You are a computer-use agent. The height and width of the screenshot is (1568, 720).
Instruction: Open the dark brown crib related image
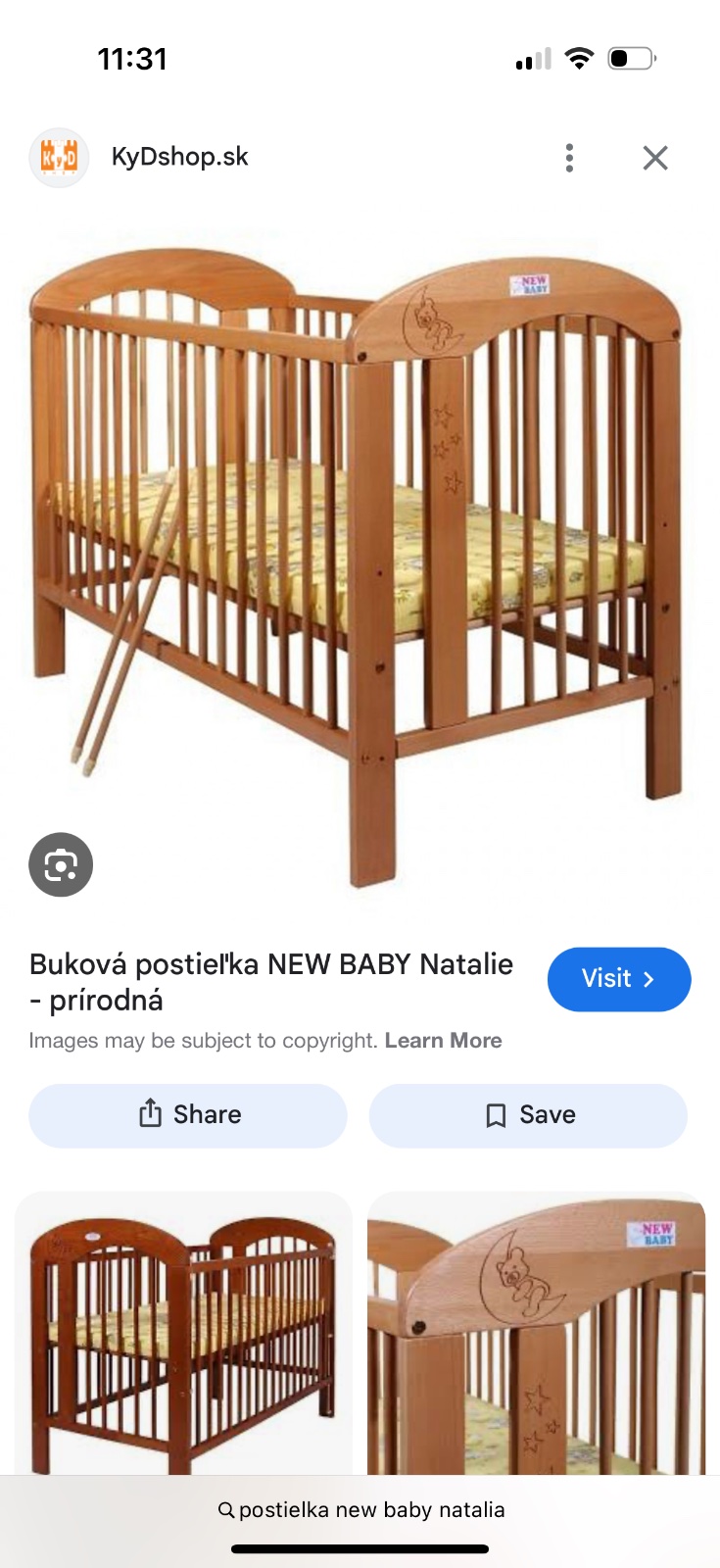point(183,1333)
